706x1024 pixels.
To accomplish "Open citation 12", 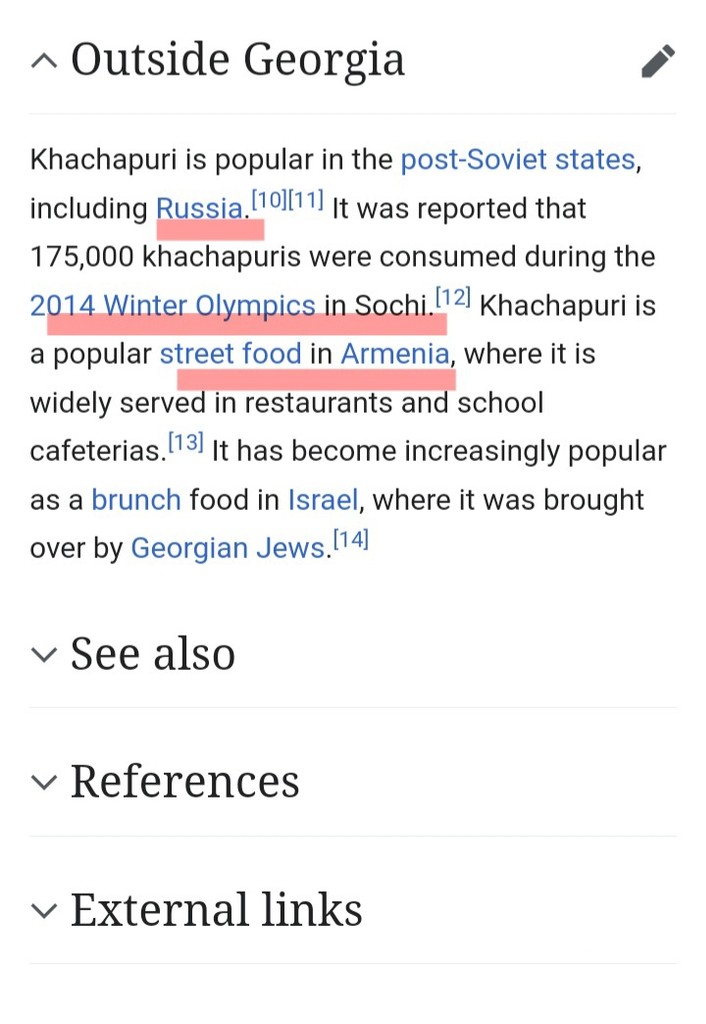I will (453, 297).
